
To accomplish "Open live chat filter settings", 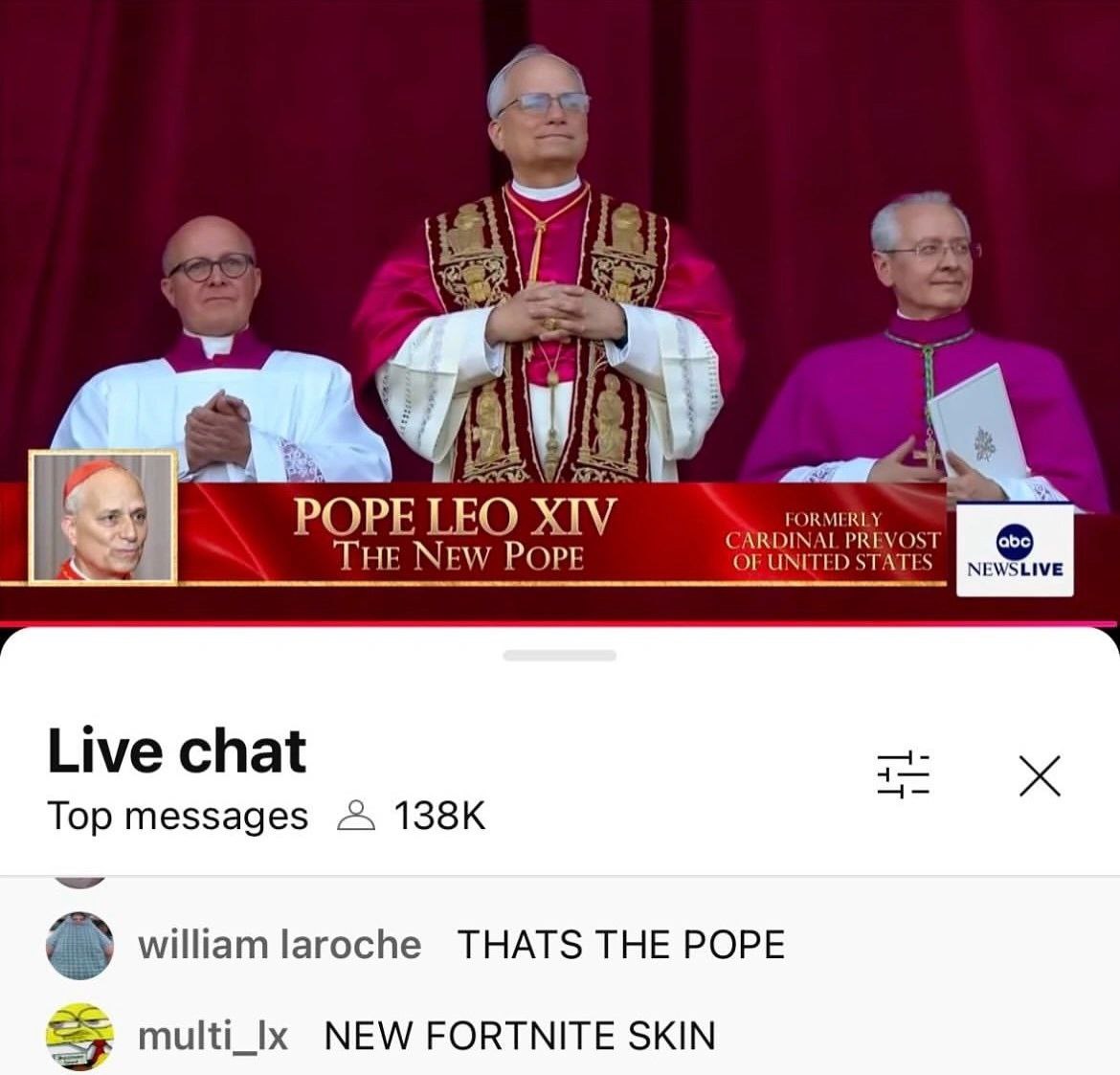I will [904, 774].
